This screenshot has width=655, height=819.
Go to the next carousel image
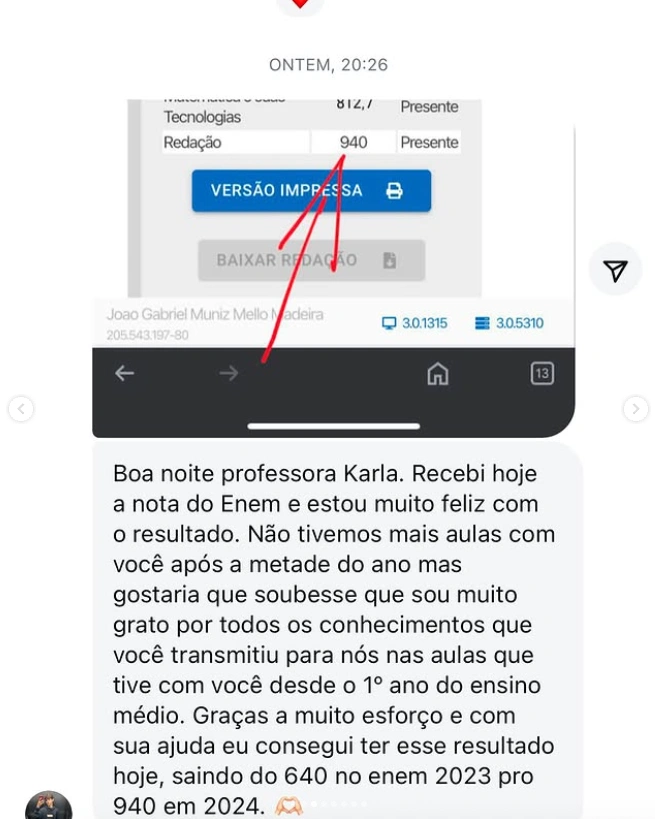[635, 408]
